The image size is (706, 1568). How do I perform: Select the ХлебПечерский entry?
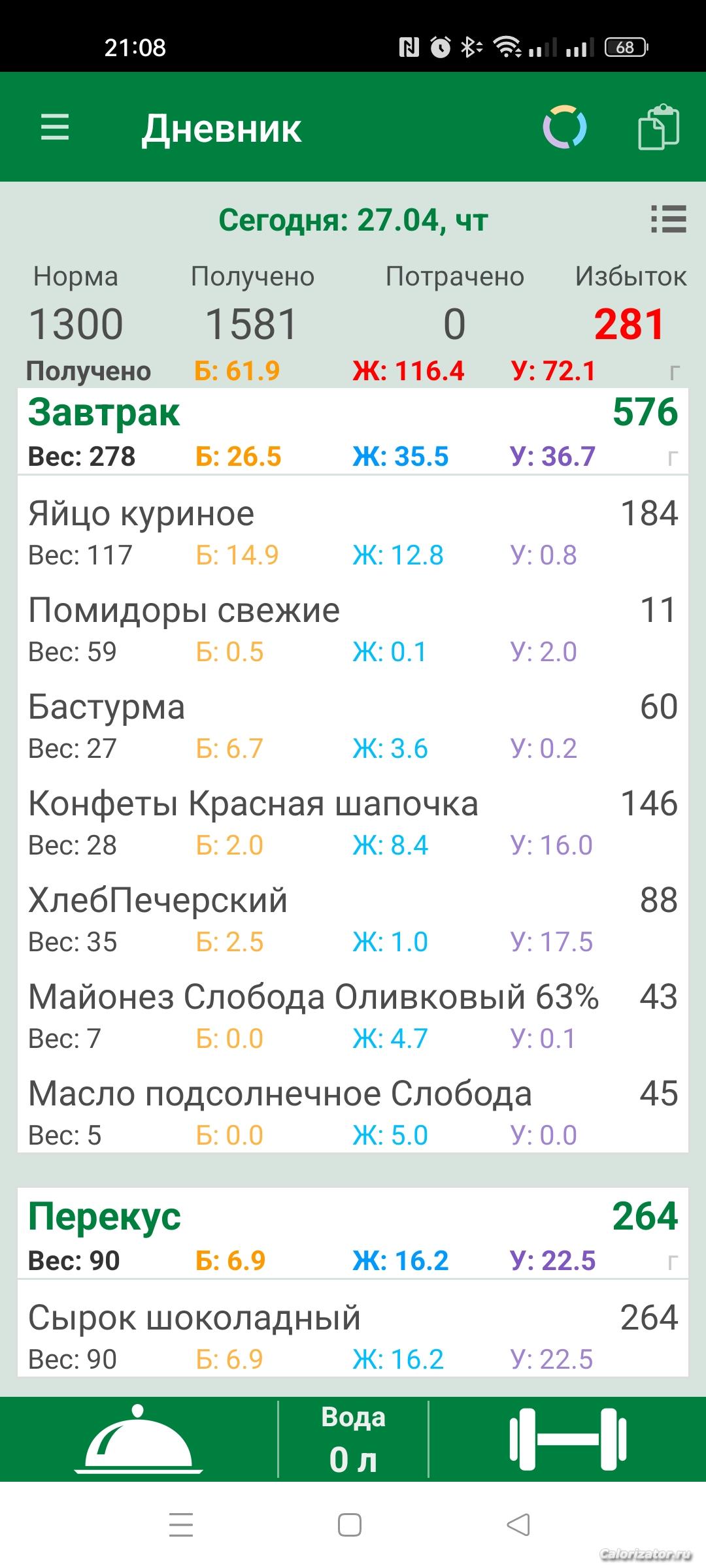(353, 919)
